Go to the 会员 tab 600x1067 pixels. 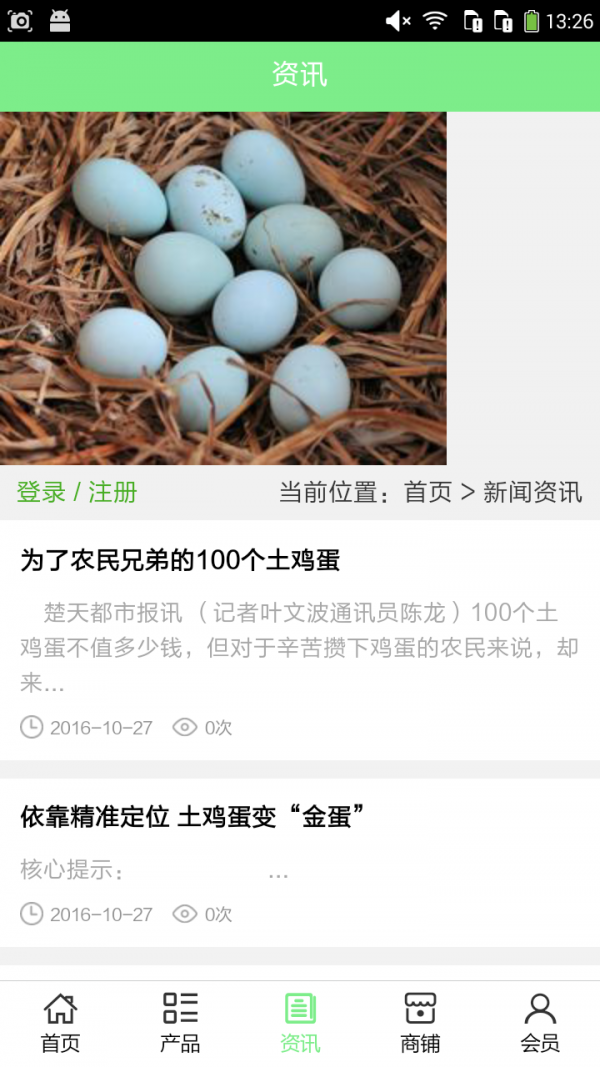pos(540,1022)
